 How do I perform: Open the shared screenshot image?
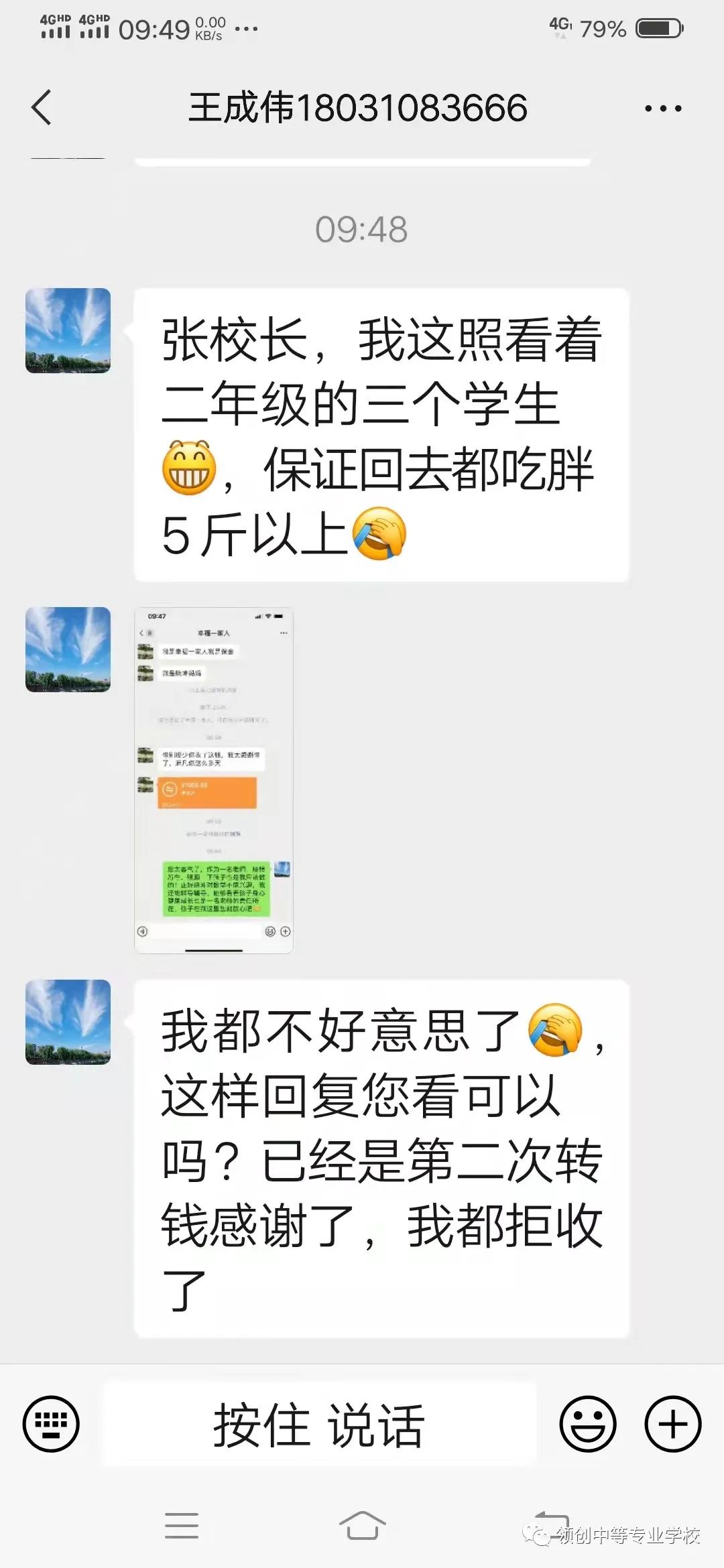pos(214,780)
